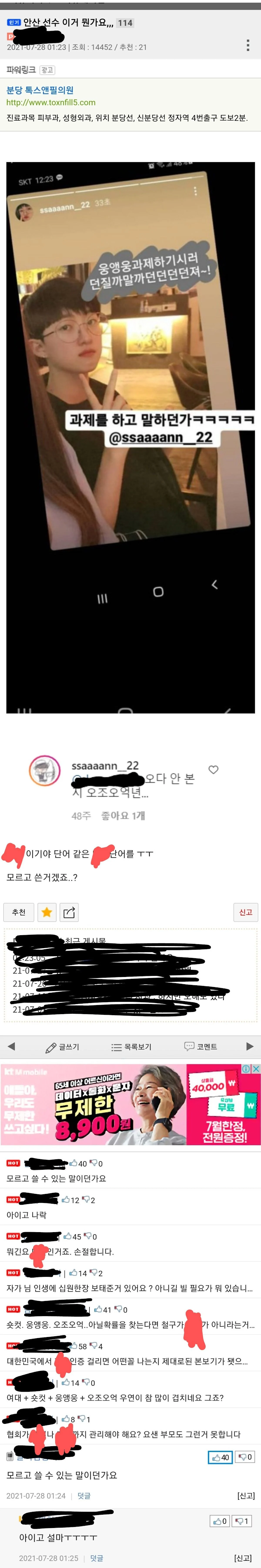
Task: Jump to comments via 코멘트
Action: click(x=201, y=1046)
